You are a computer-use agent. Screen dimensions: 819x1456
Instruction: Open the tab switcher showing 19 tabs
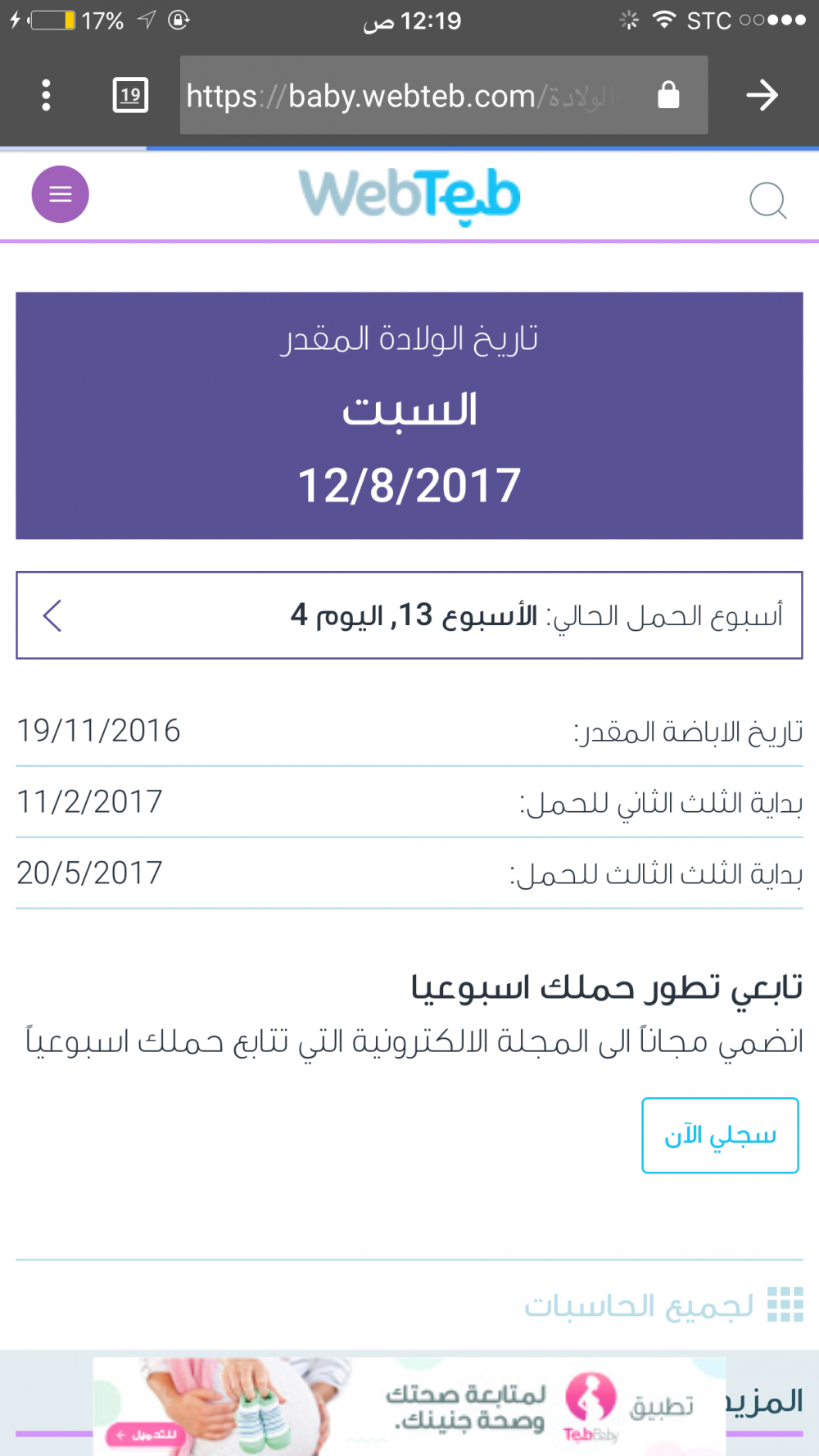point(130,95)
